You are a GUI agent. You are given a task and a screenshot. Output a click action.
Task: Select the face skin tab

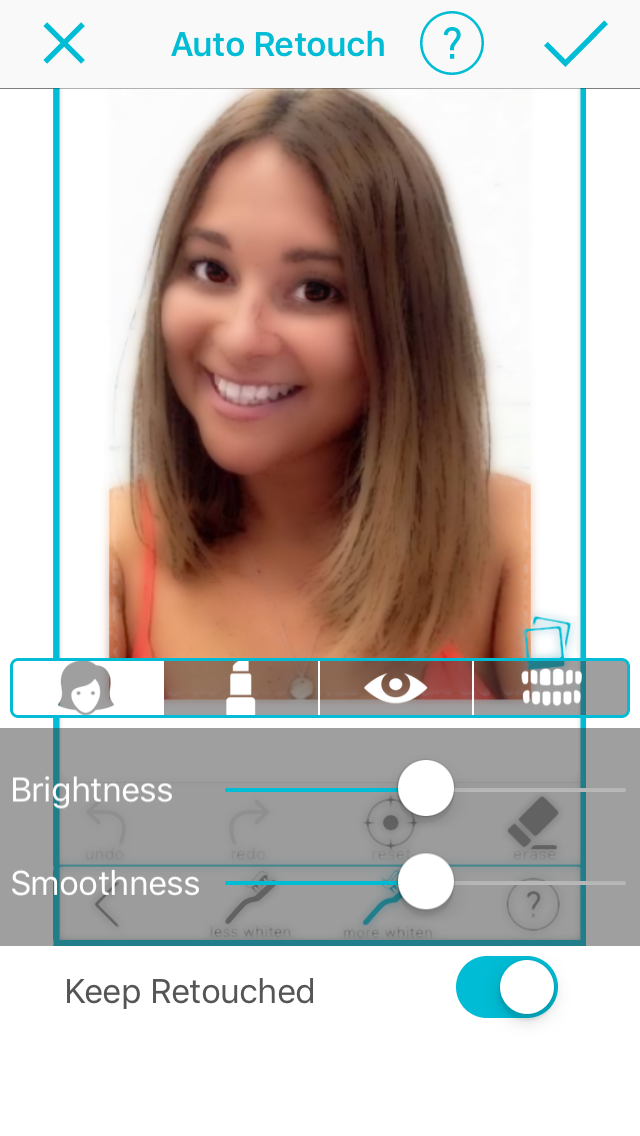[88, 688]
